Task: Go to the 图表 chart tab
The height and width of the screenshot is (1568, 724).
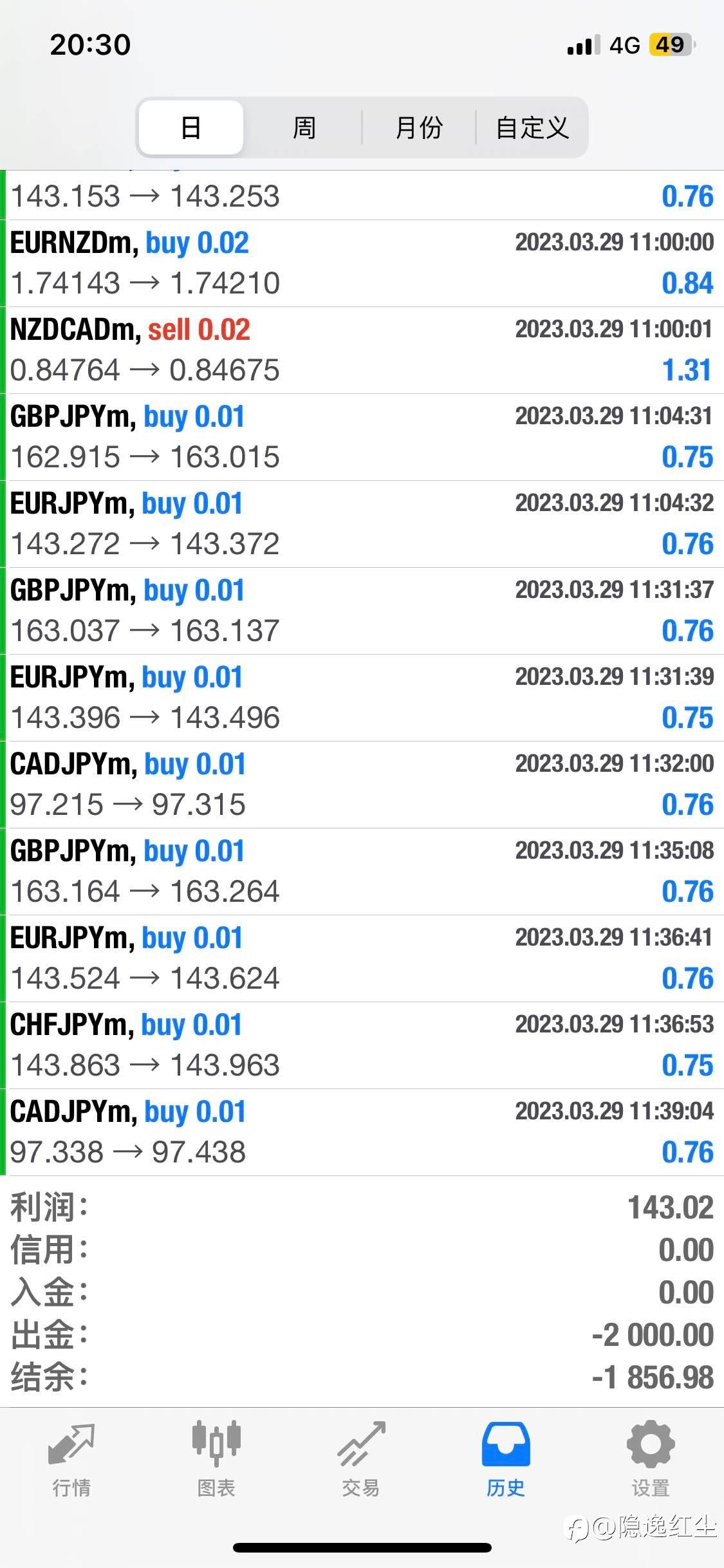Action: pos(216,1460)
